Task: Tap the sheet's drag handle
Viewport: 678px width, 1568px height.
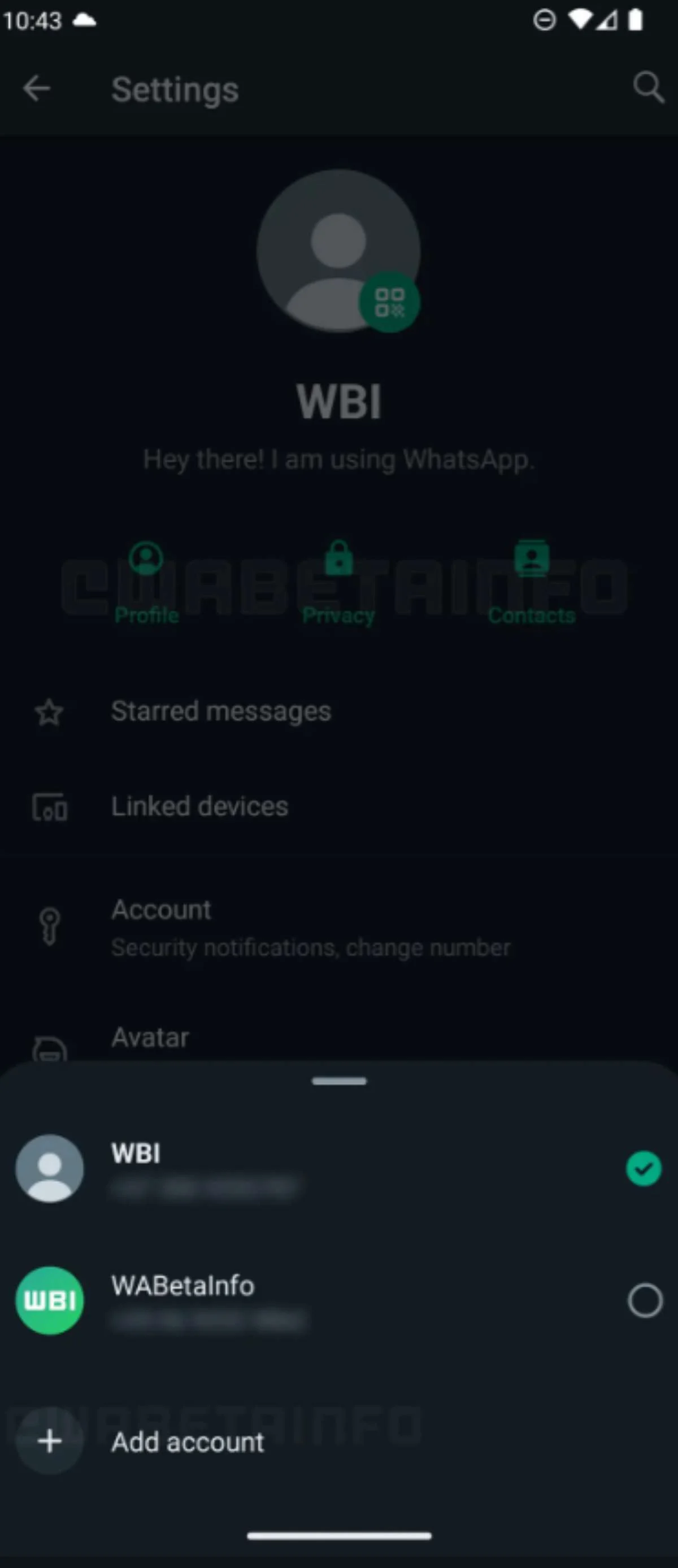Action: tap(338, 1081)
